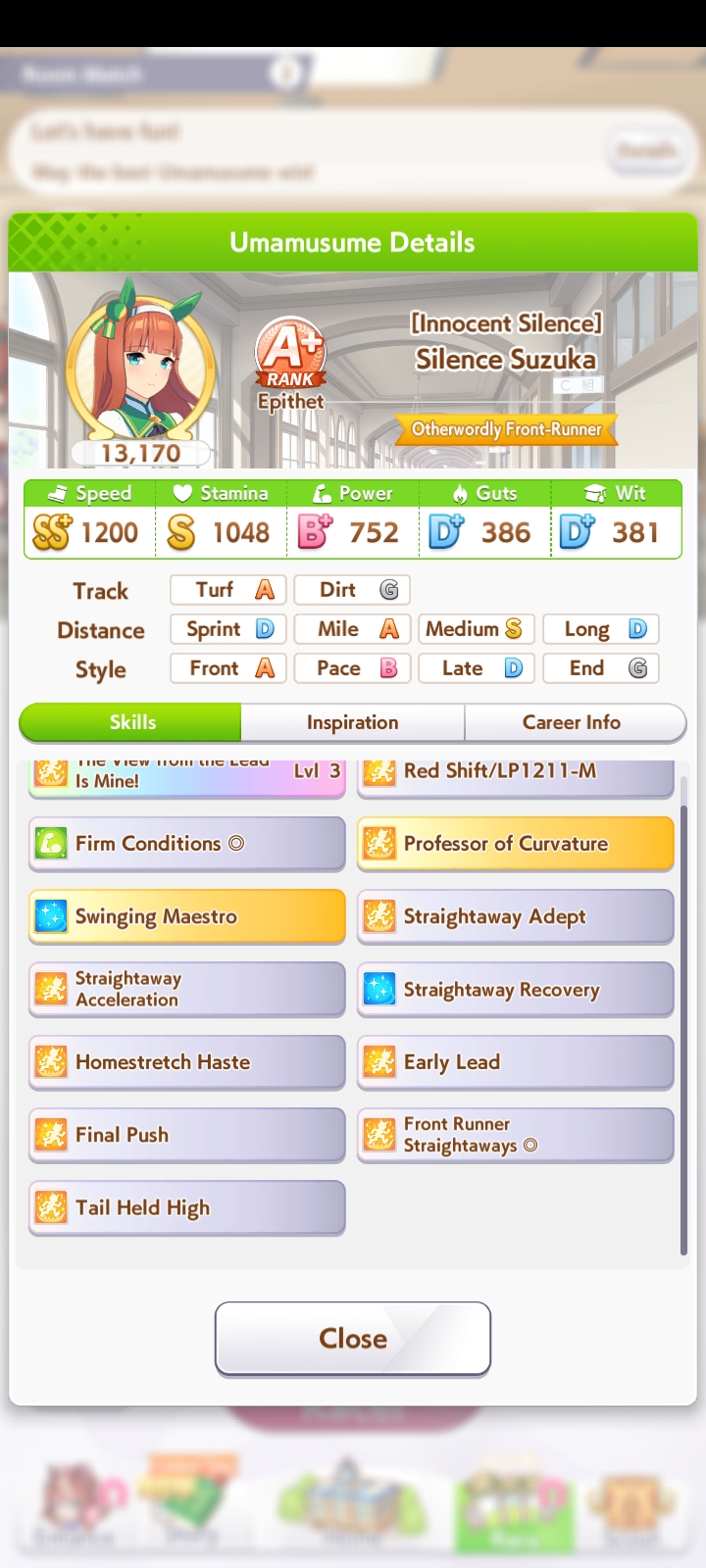
Task: View Front Runner Straightaways skill
Action: 515,1135
